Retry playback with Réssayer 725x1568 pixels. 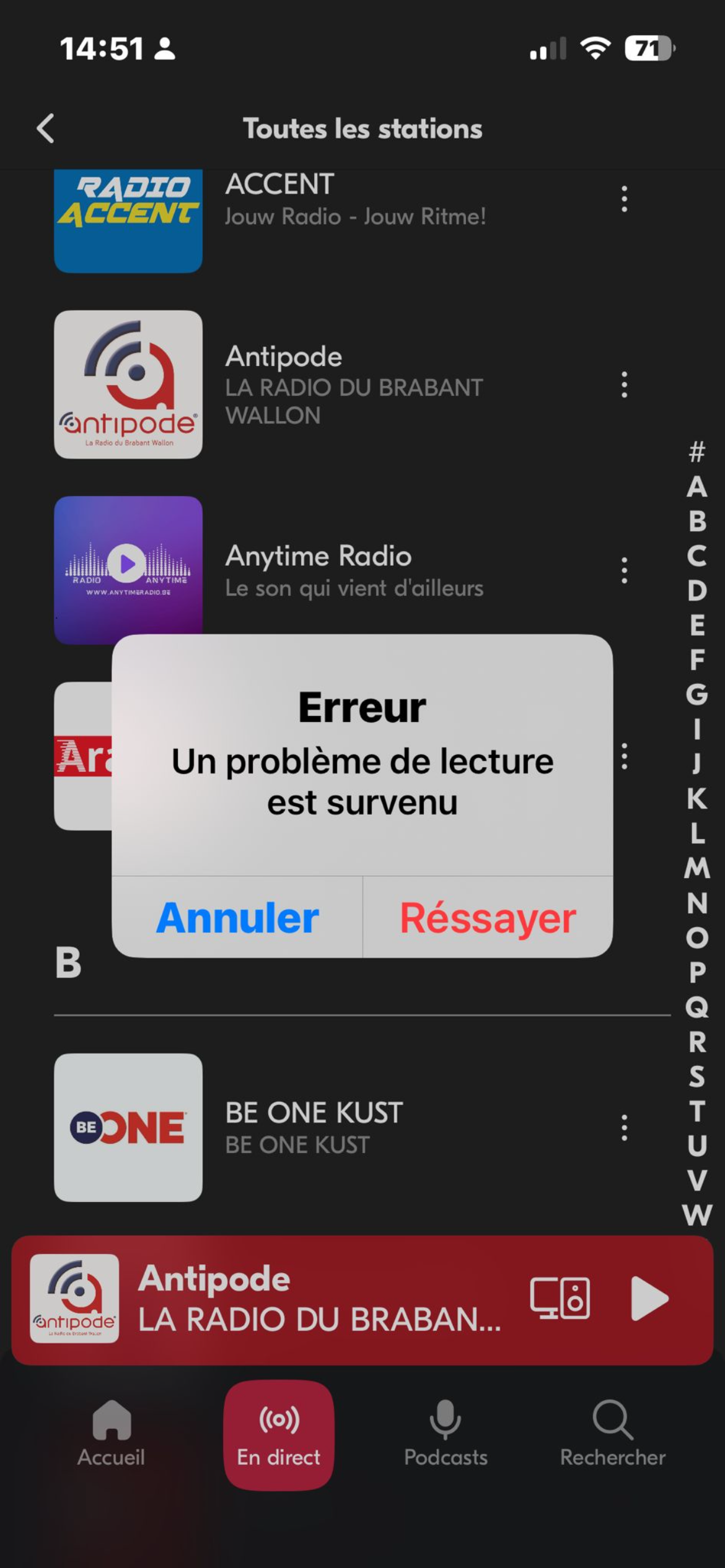pyautogui.click(x=488, y=917)
